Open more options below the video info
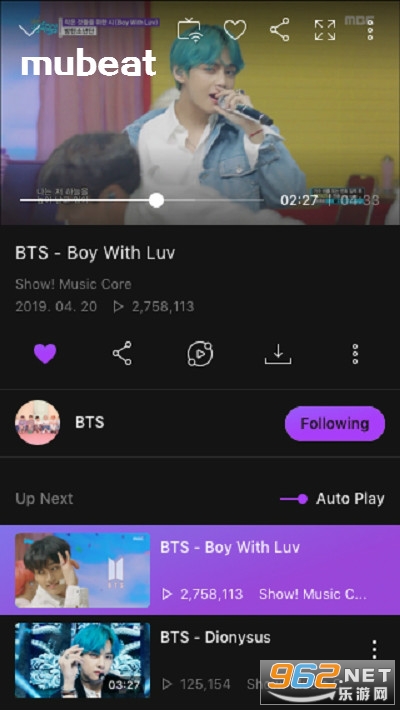The image size is (400, 710). (x=356, y=354)
